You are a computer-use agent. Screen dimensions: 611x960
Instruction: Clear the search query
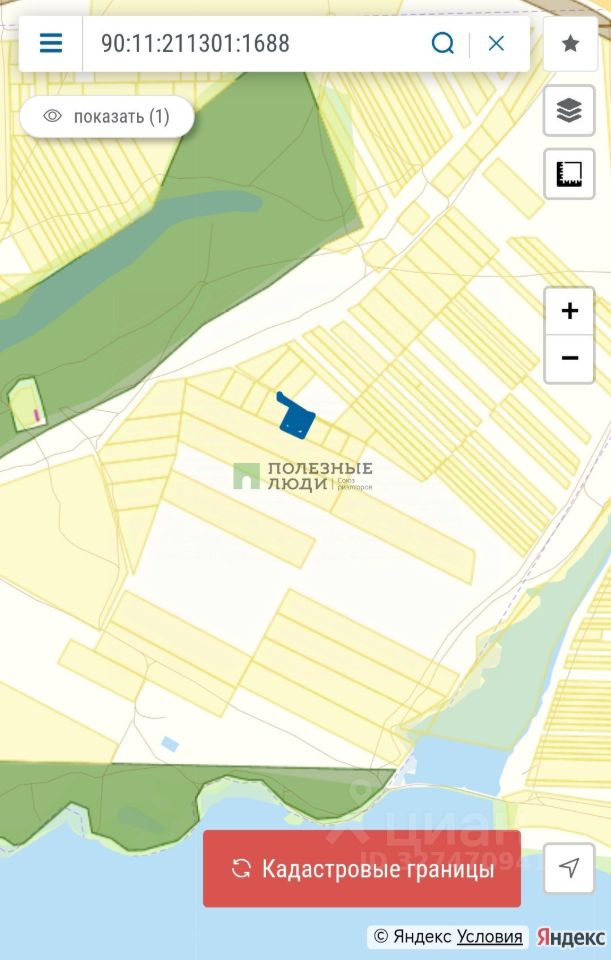496,43
